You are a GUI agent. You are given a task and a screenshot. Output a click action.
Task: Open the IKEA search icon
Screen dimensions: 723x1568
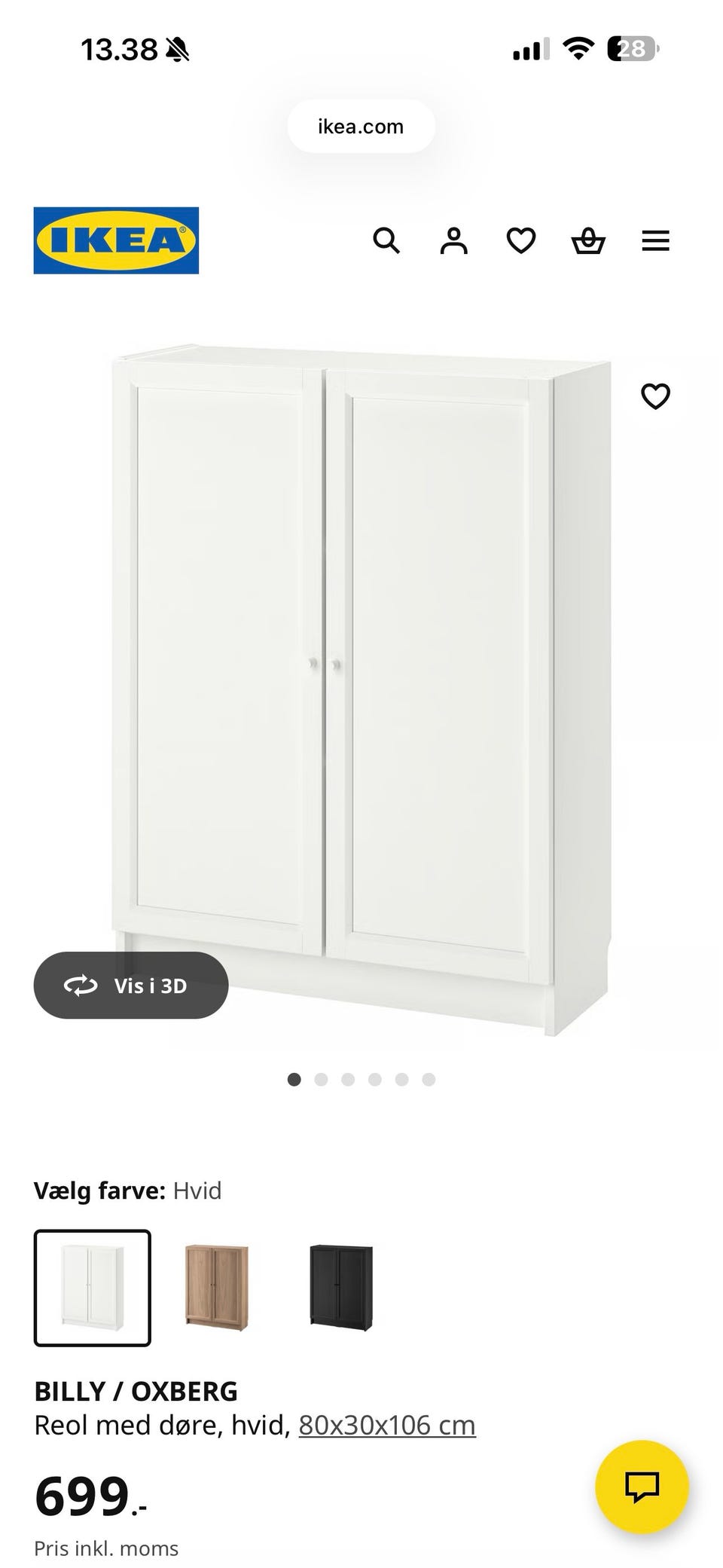pyautogui.click(x=386, y=241)
